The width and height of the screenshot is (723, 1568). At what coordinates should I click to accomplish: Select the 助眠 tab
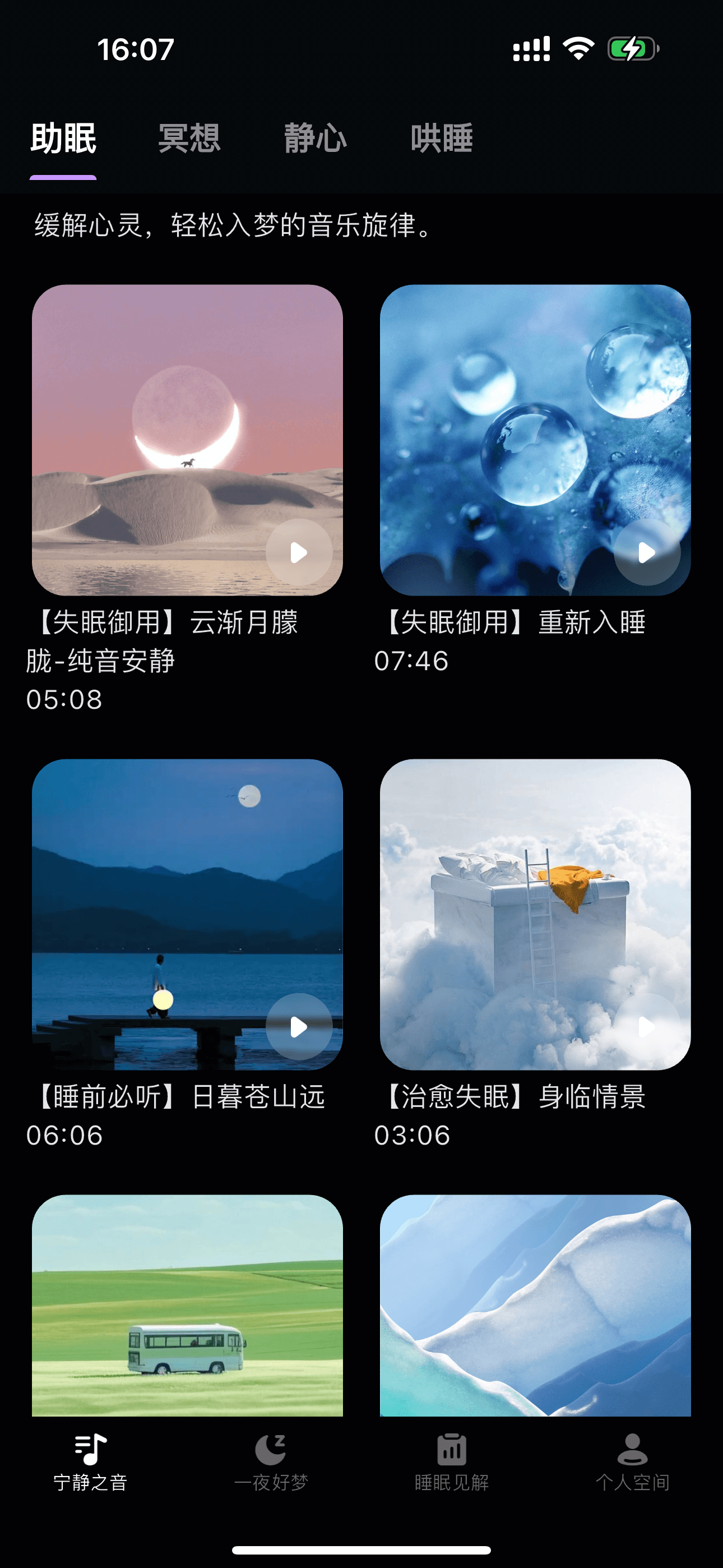pos(63,138)
